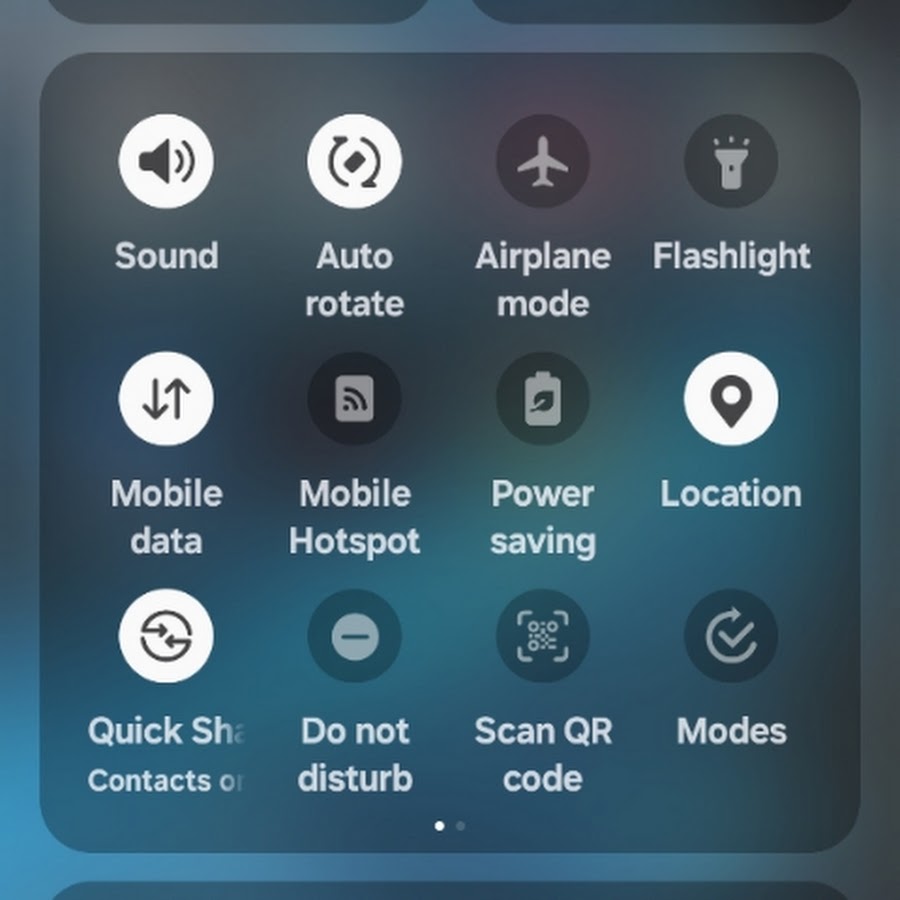Disable Mobile data
The width and height of the screenshot is (900, 900).
tap(166, 398)
